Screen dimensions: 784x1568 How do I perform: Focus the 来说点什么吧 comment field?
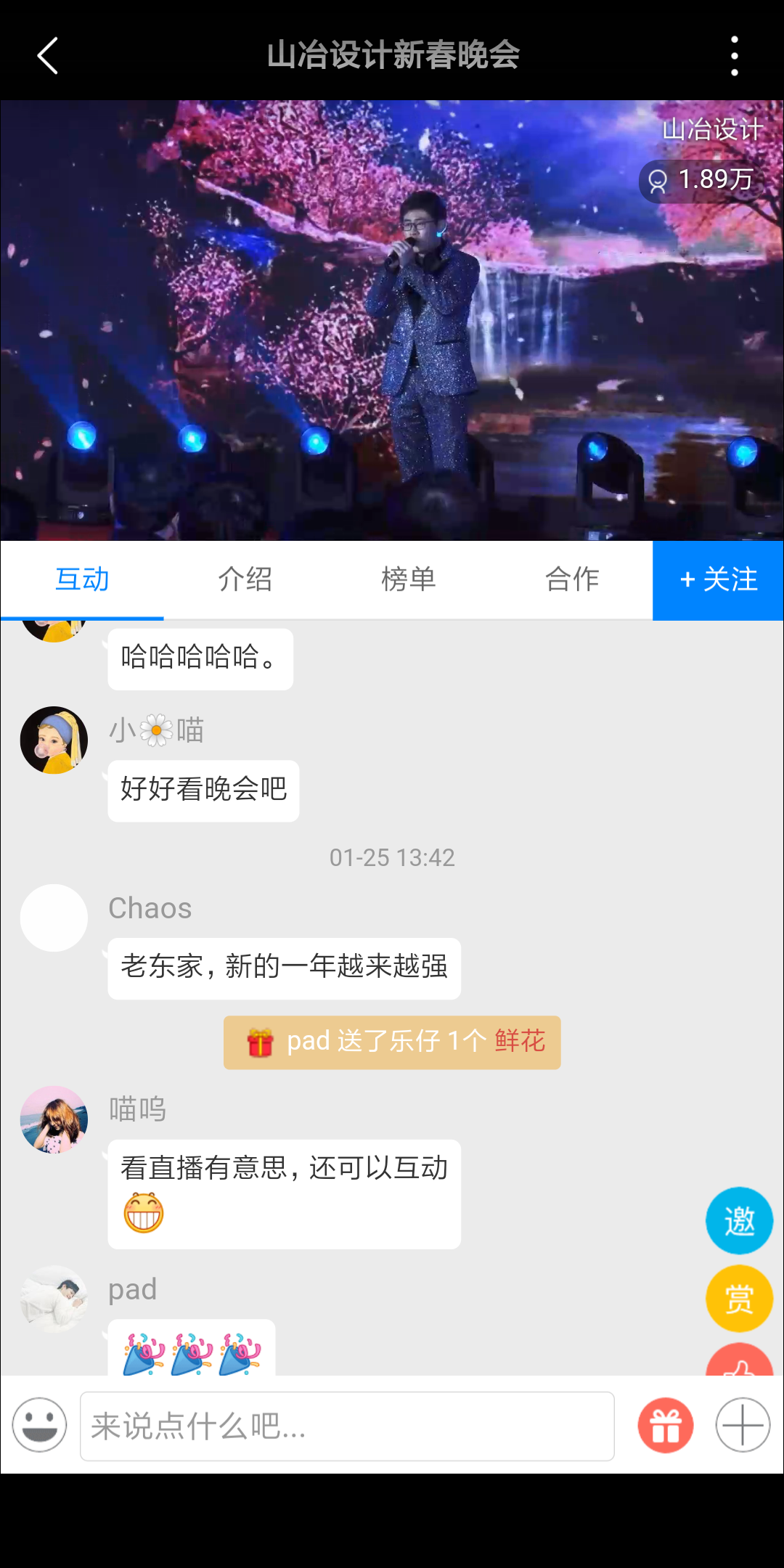coord(347,1426)
